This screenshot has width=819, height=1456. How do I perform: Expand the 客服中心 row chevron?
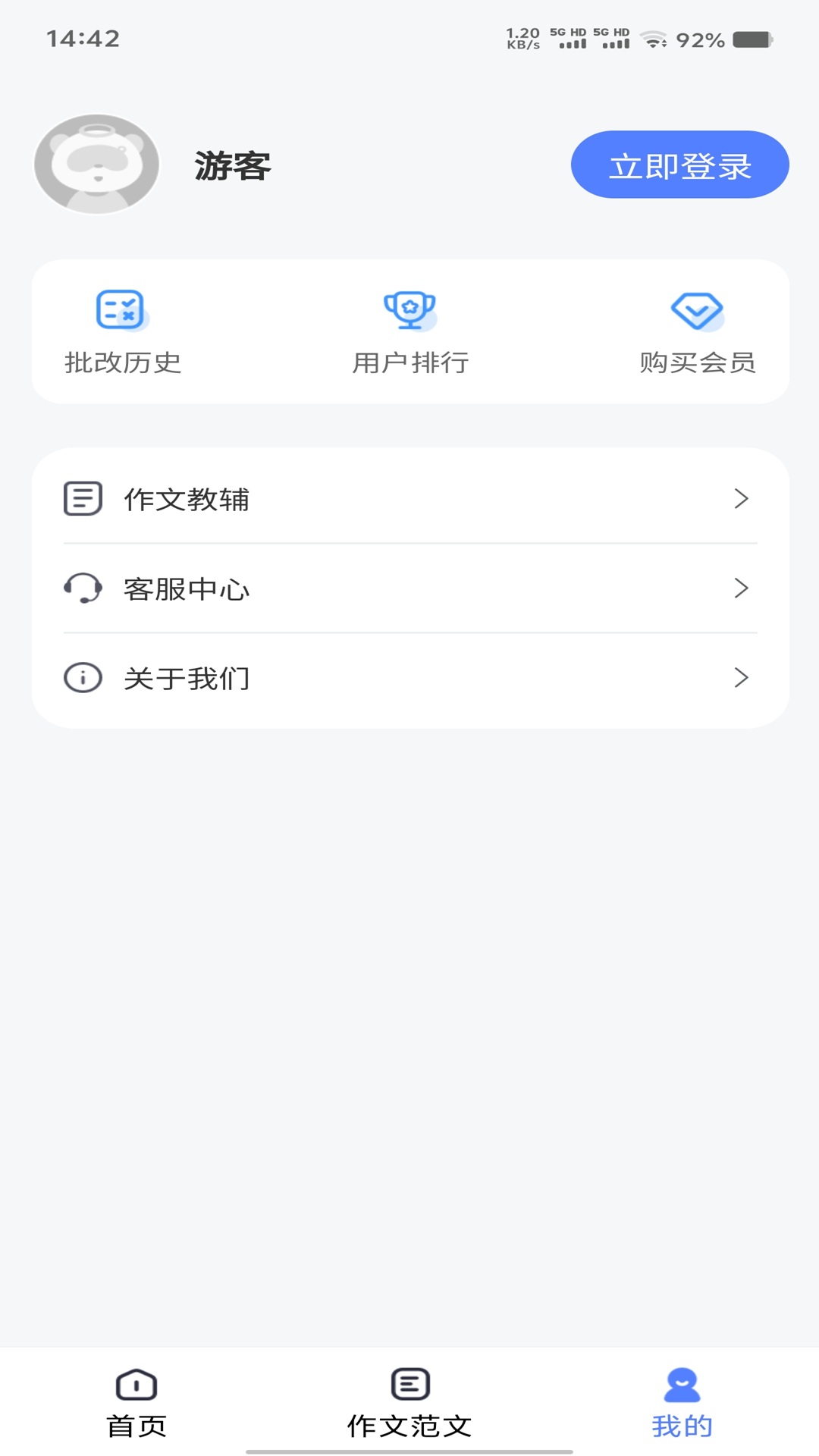742,588
